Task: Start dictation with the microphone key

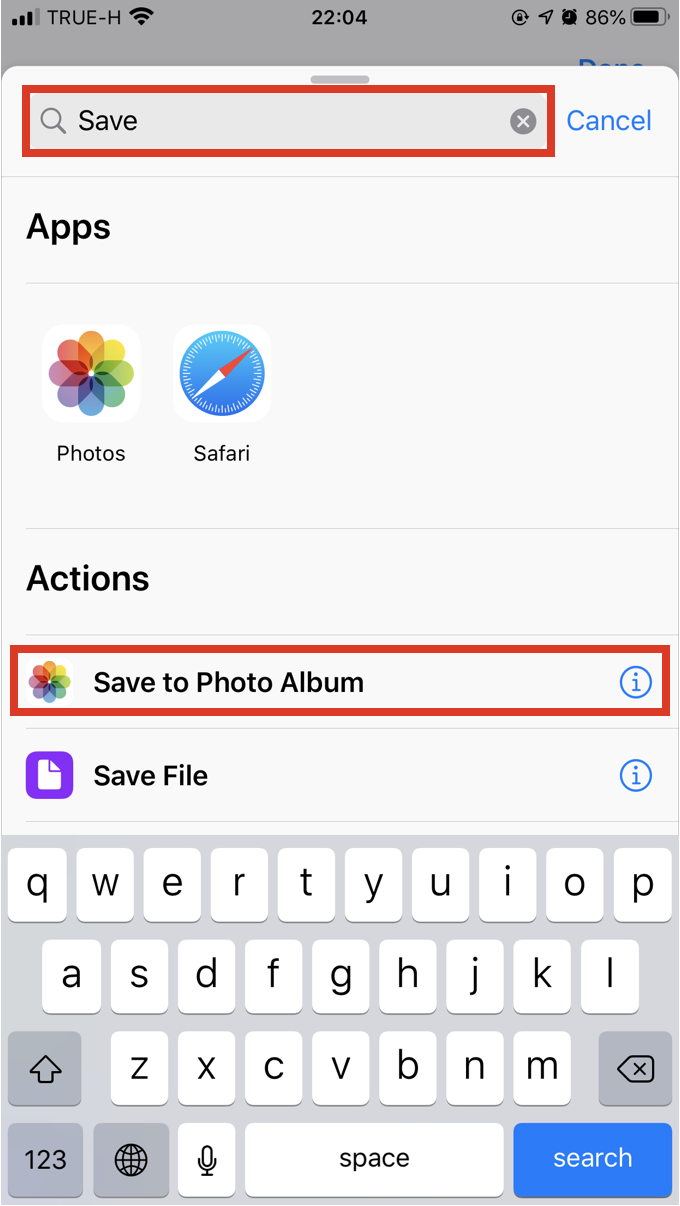Action: [207, 1159]
